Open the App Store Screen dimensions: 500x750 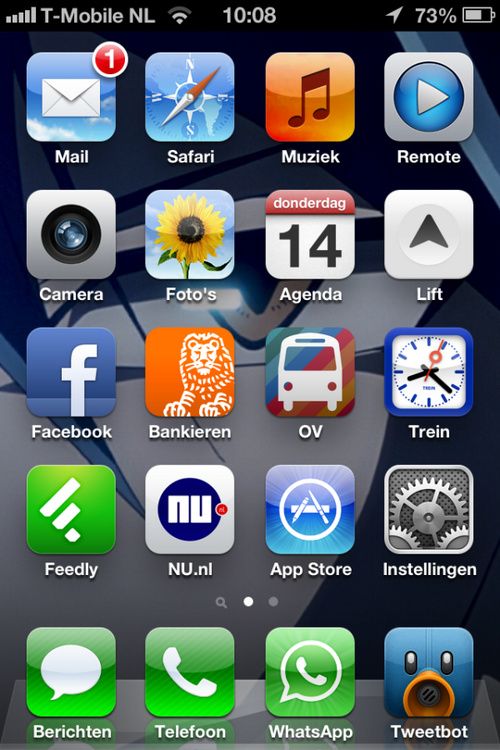click(x=310, y=510)
